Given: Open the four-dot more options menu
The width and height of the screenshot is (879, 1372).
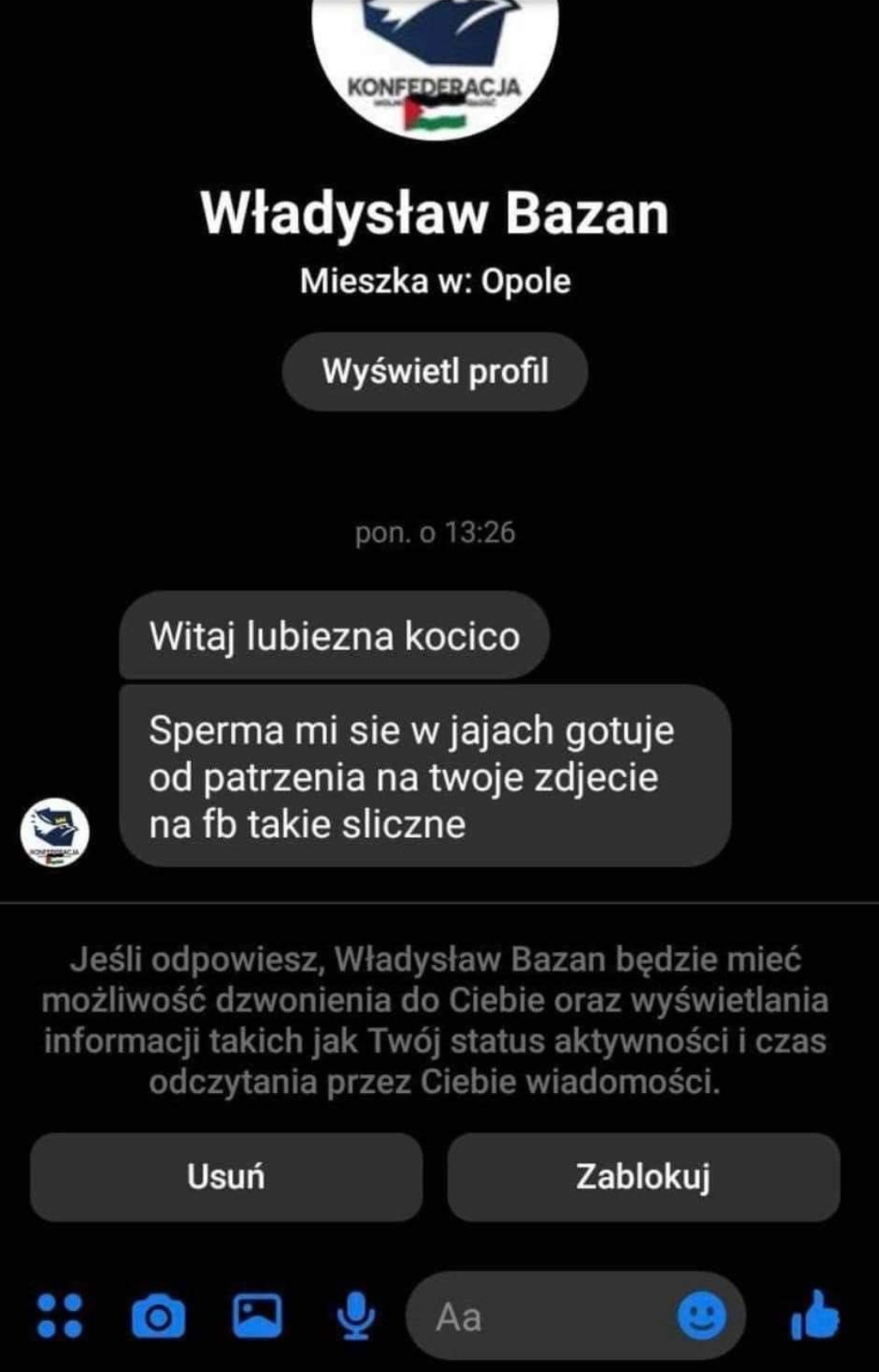Looking at the screenshot, I should (x=60, y=1315).
